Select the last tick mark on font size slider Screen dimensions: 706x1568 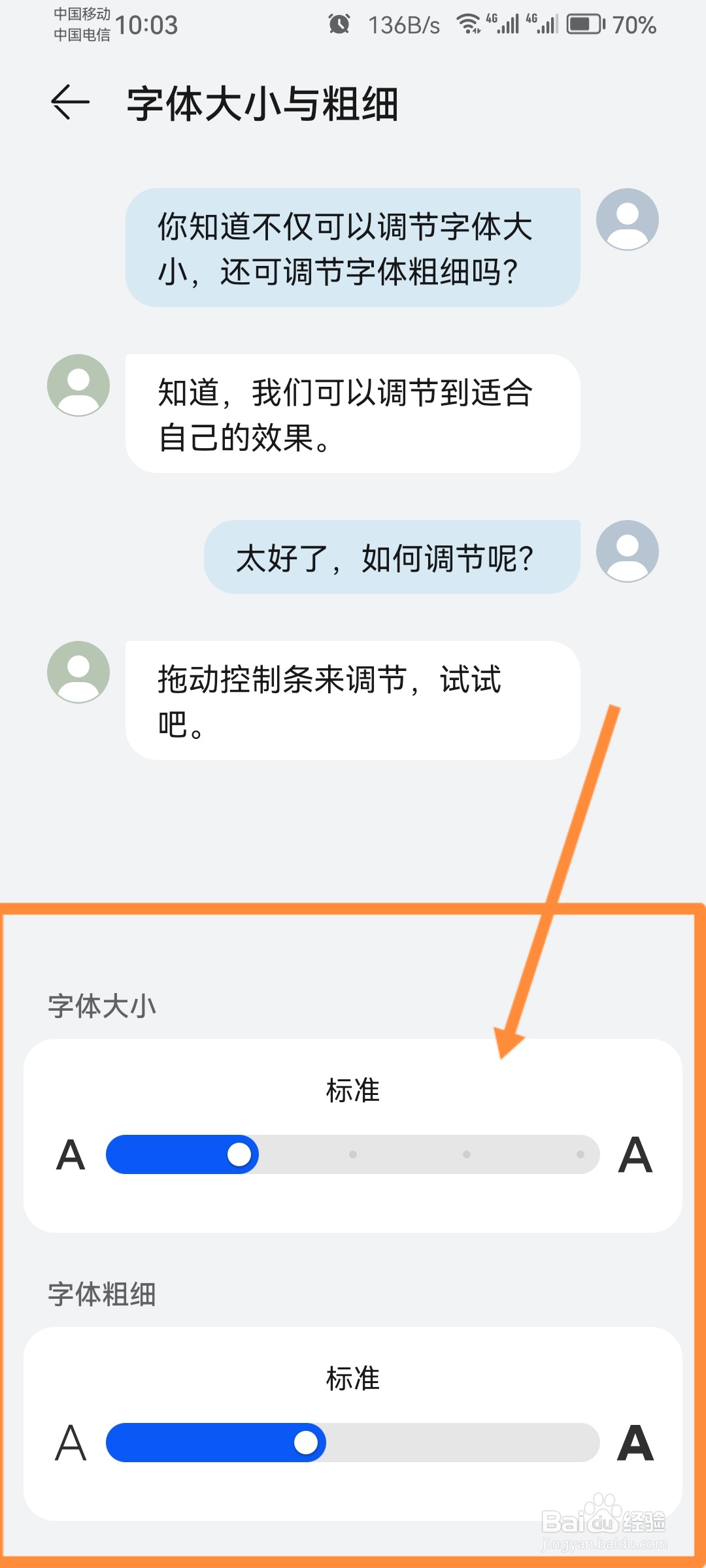tap(579, 1154)
